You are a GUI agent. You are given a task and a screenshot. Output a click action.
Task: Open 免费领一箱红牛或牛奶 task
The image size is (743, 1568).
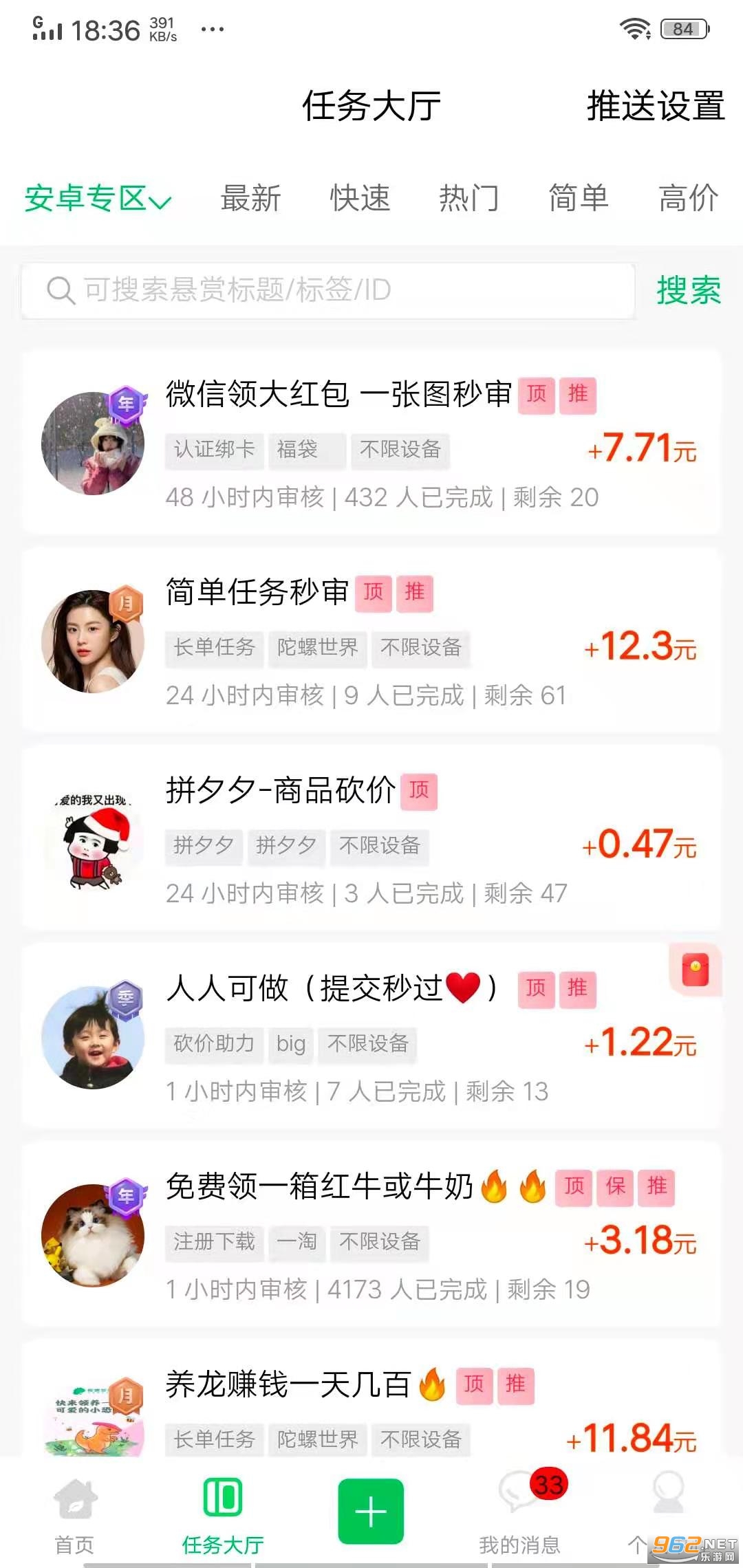pos(319,1187)
